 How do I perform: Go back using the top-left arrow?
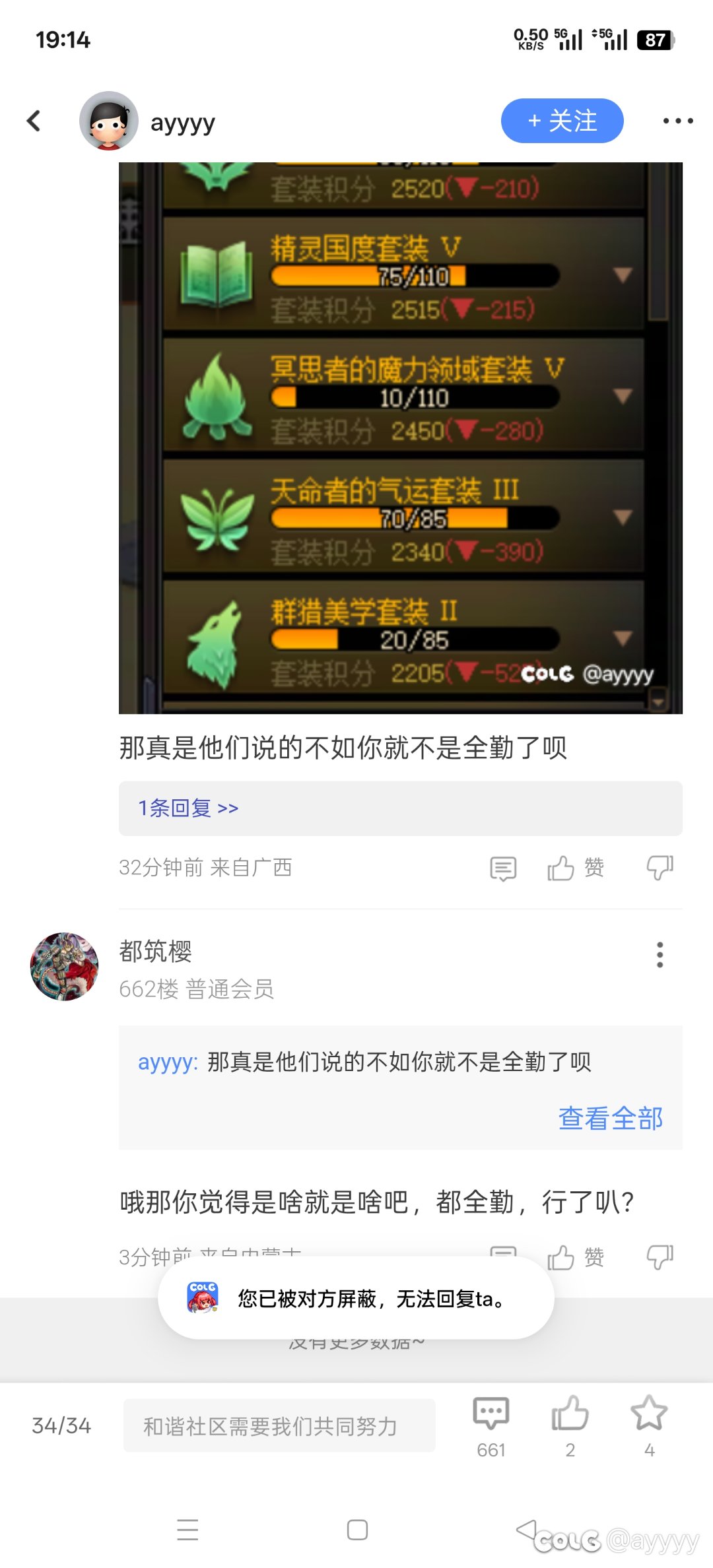click(34, 121)
